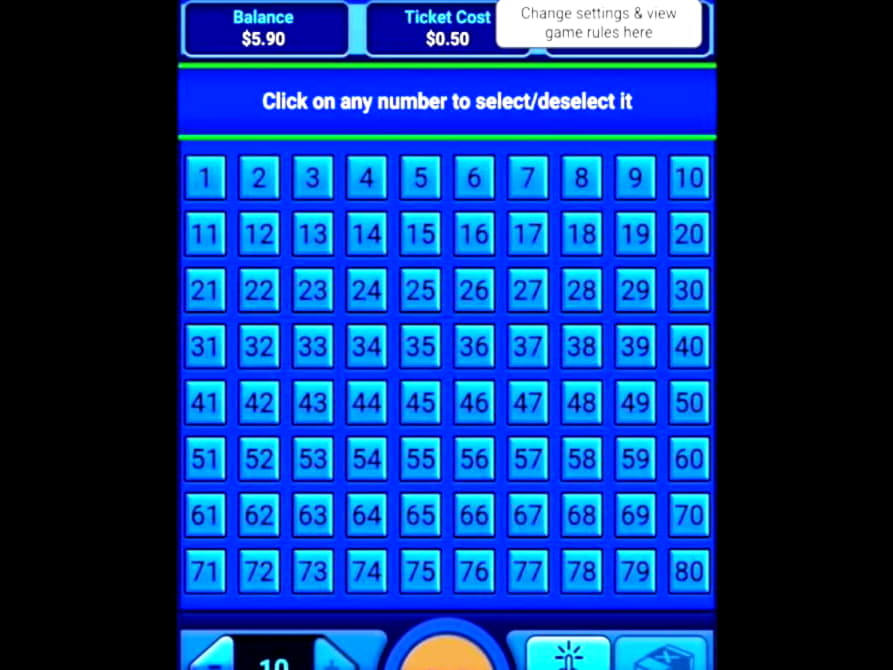
Task: Pick number 13
Action: tap(312, 234)
